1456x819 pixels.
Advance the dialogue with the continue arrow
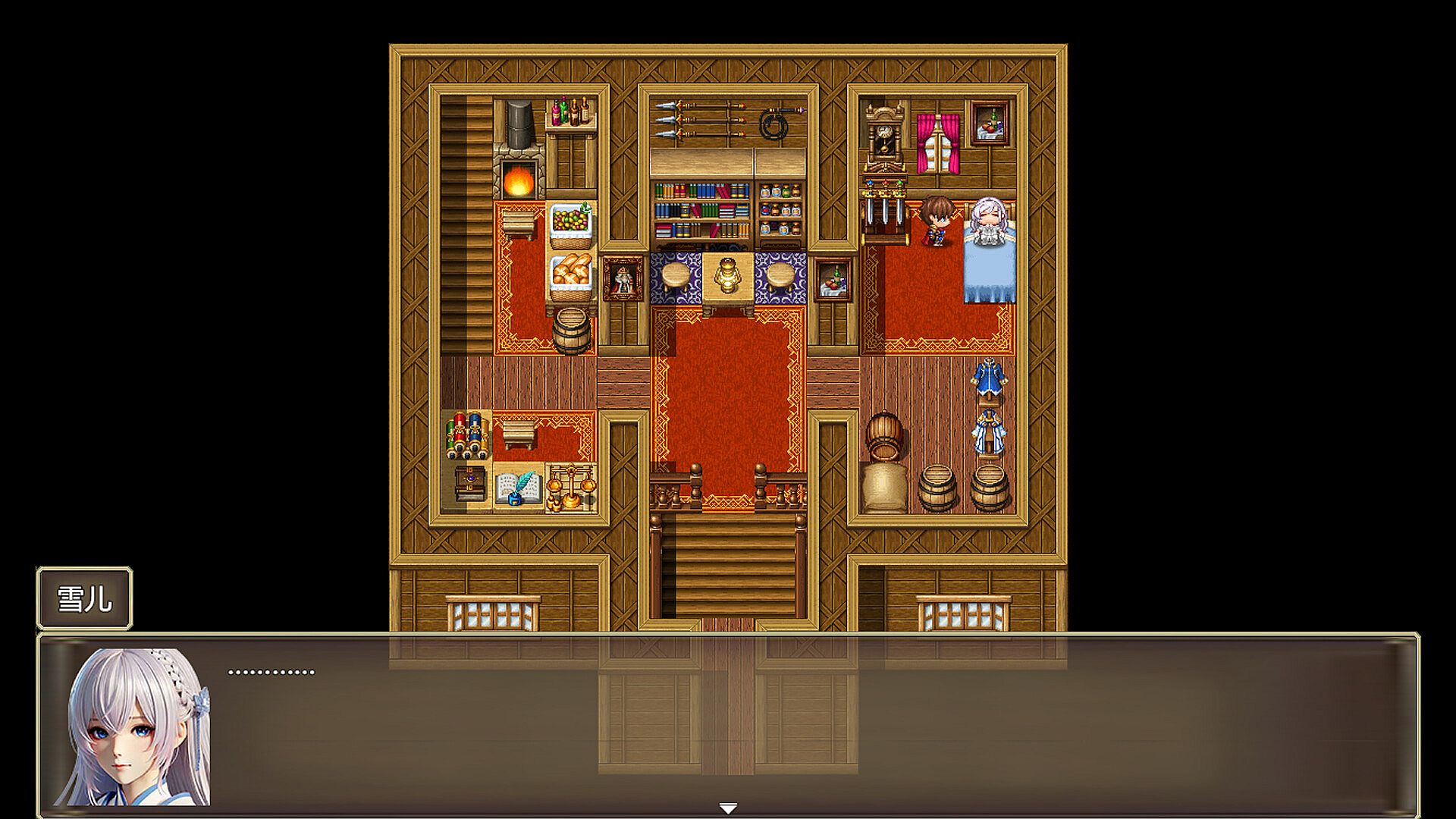click(728, 808)
